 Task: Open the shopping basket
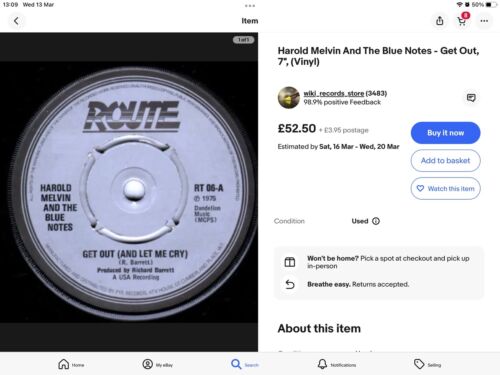pyautogui.click(x=462, y=20)
